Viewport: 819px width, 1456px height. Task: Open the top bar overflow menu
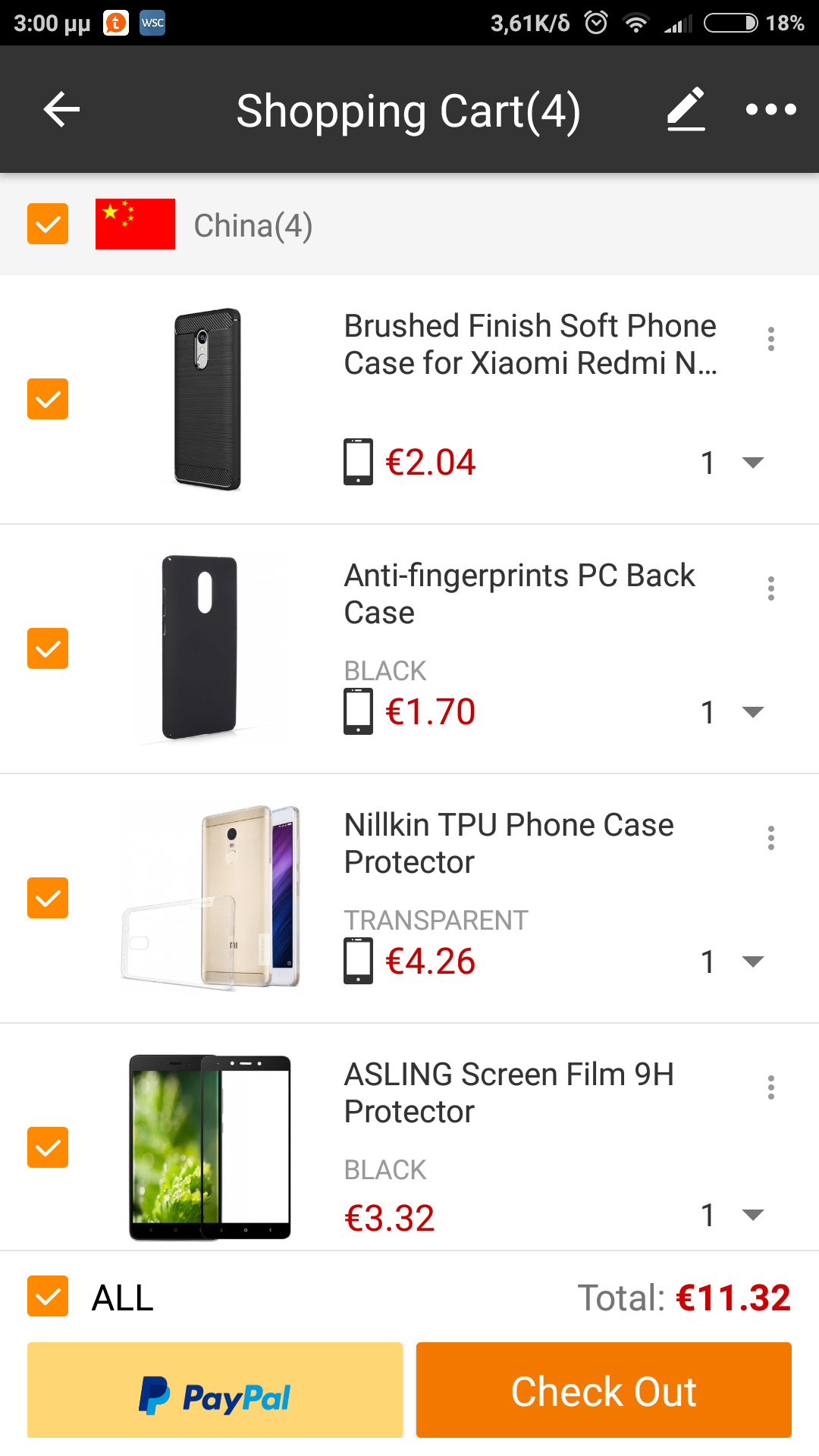coord(770,110)
